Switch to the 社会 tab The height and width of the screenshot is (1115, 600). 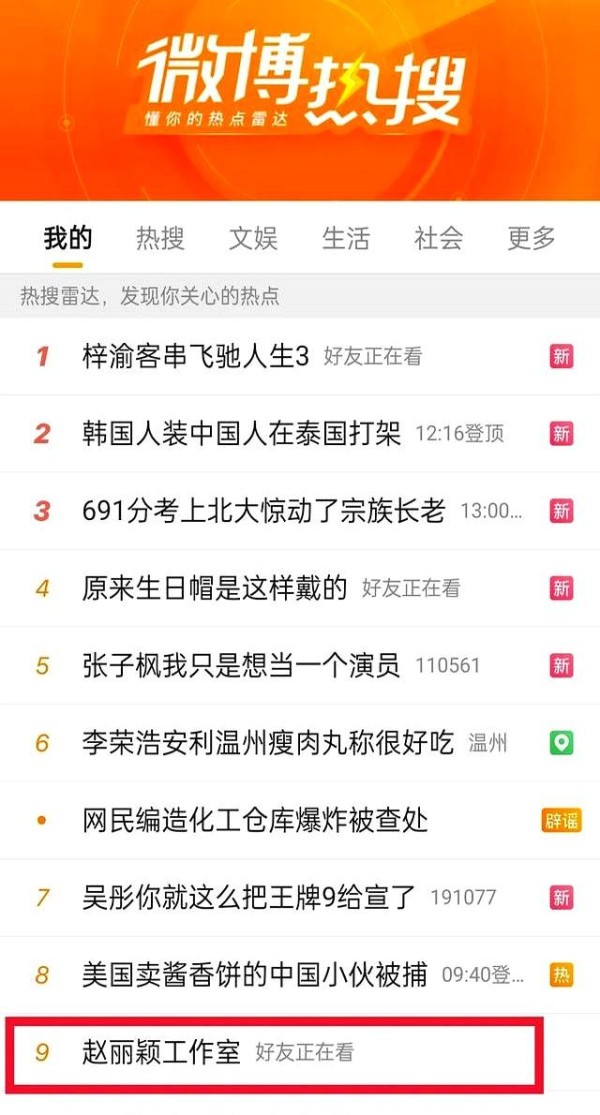point(439,238)
